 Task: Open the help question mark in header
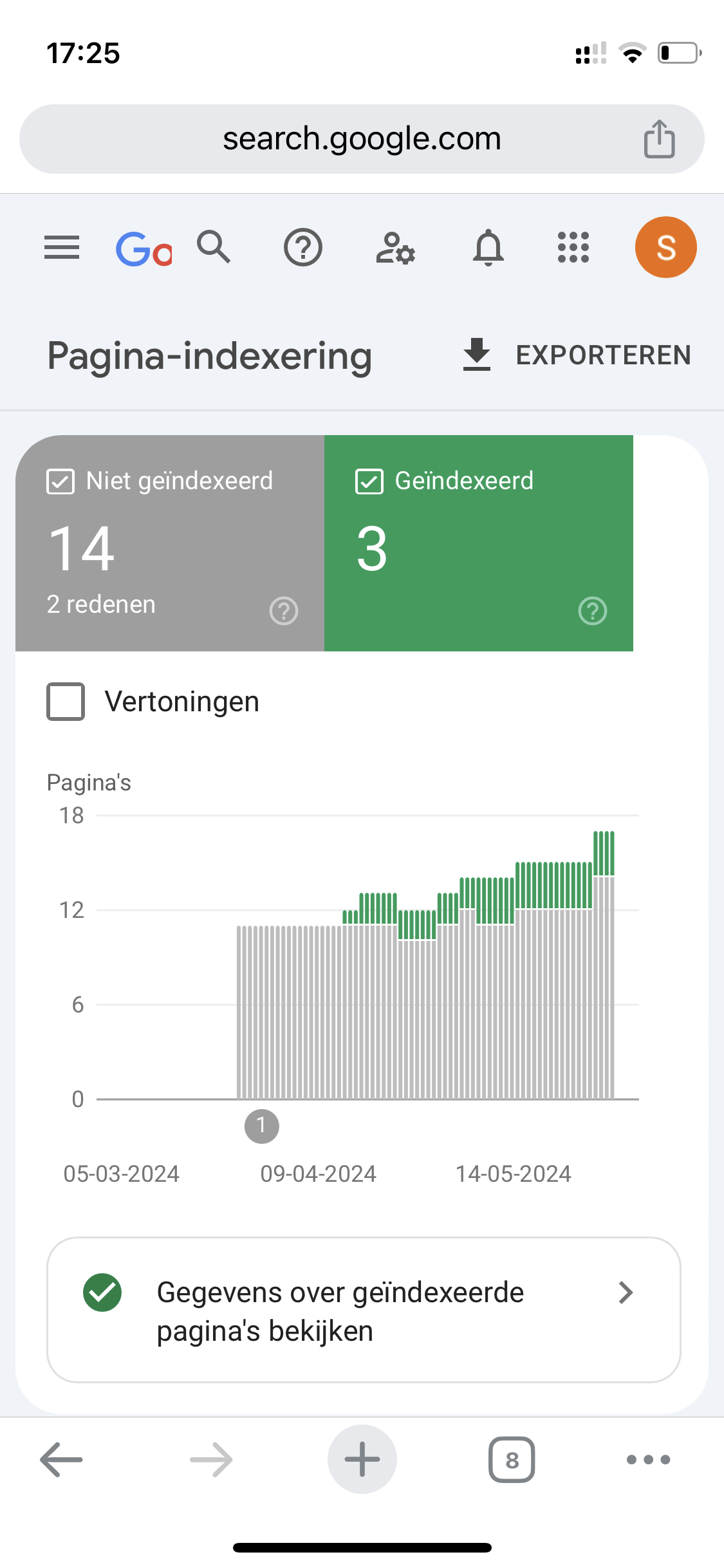pyautogui.click(x=303, y=247)
